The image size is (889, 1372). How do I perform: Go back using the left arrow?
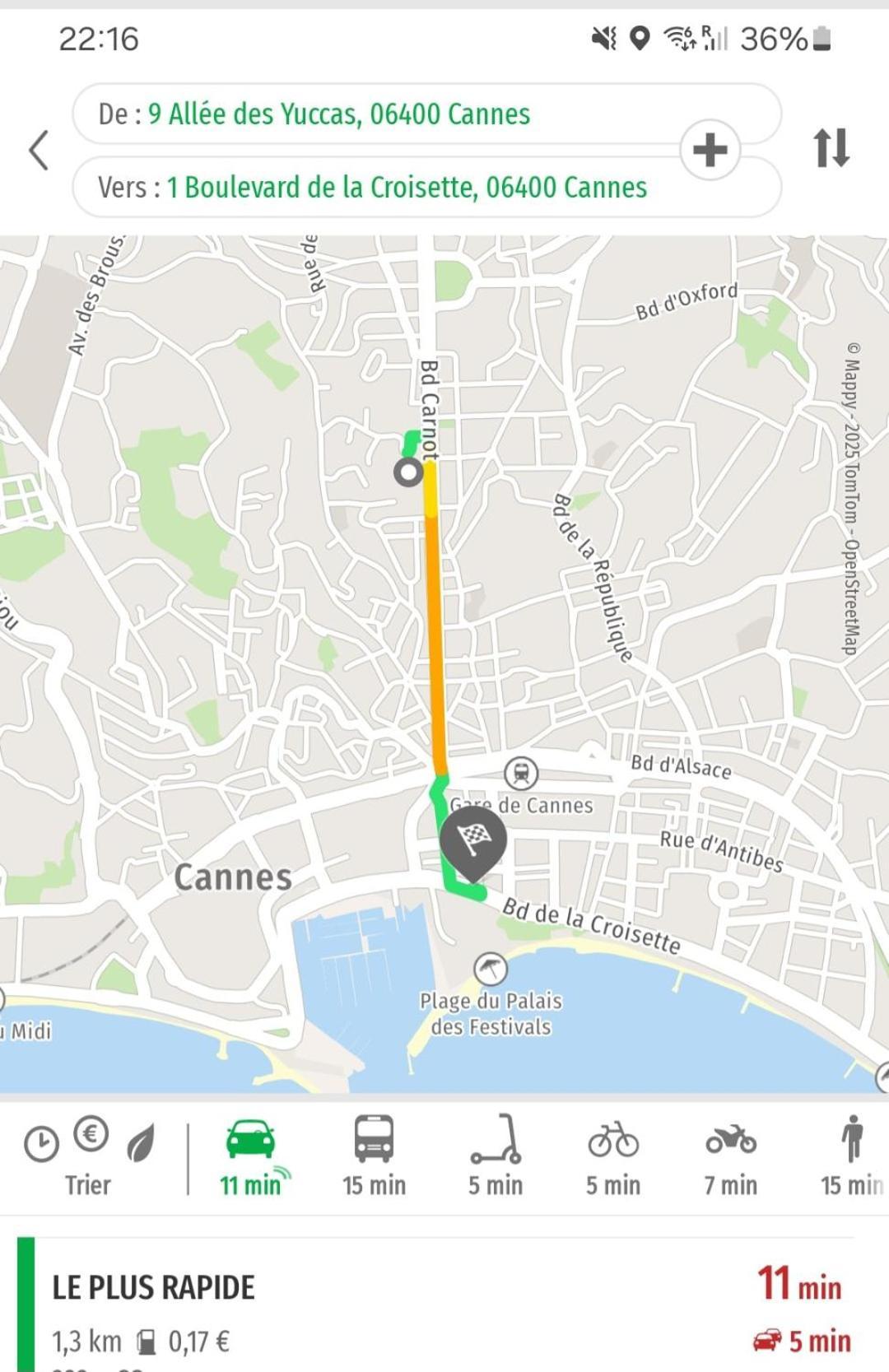point(39,150)
